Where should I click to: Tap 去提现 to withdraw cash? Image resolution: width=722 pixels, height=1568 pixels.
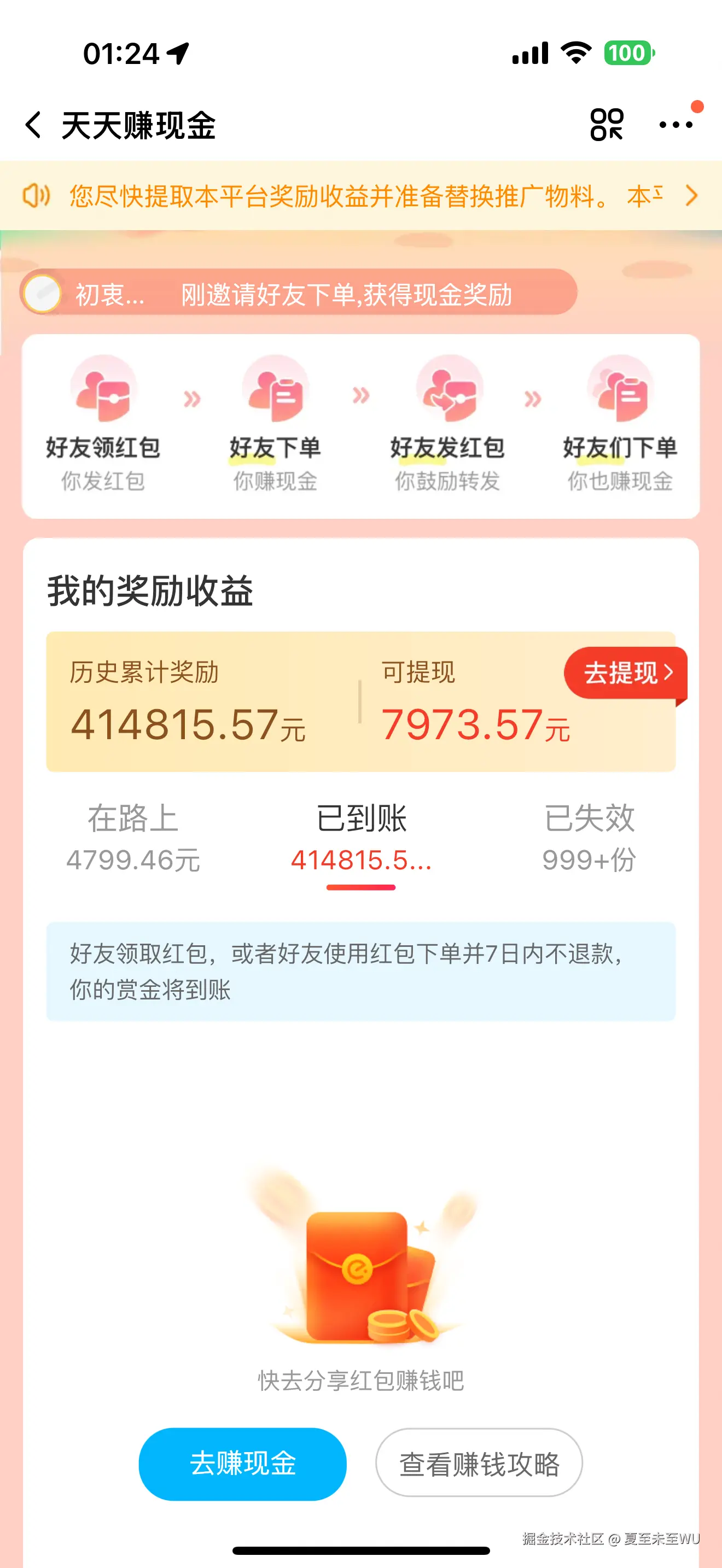[x=626, y=672]
